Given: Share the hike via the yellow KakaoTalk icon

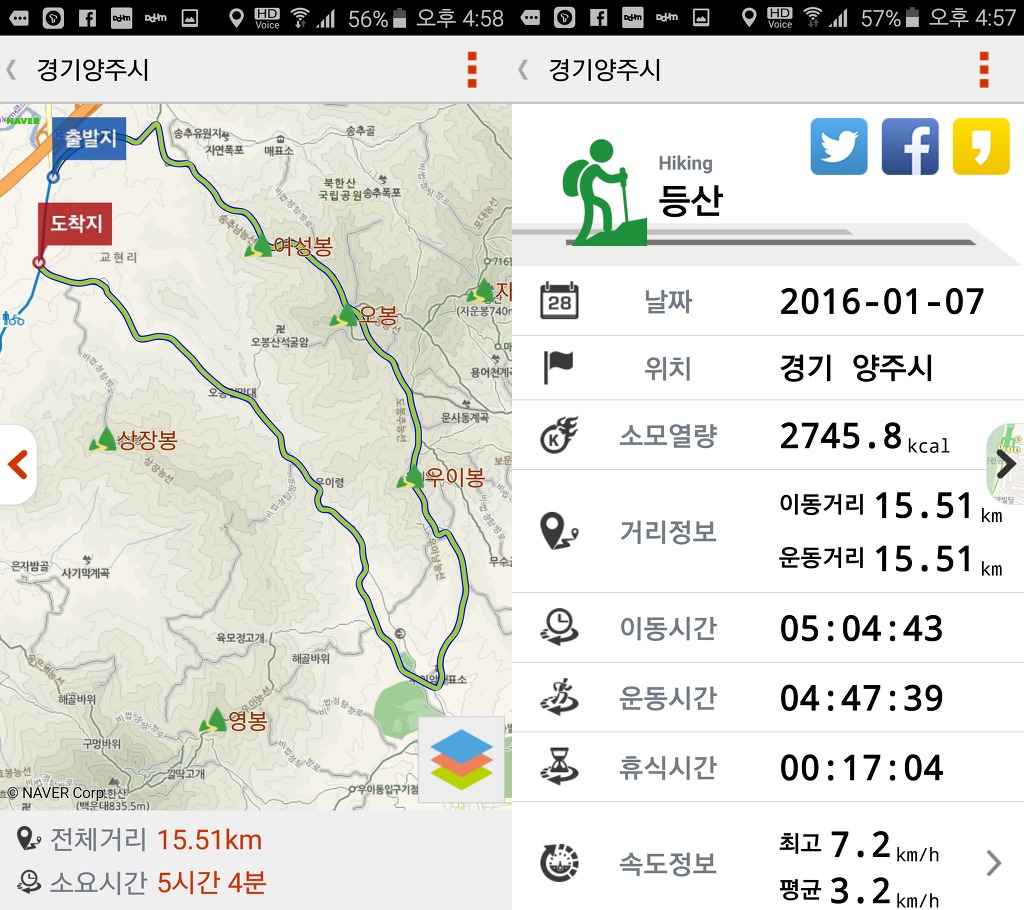Looking at the screenshot, I should click(980, 147).
